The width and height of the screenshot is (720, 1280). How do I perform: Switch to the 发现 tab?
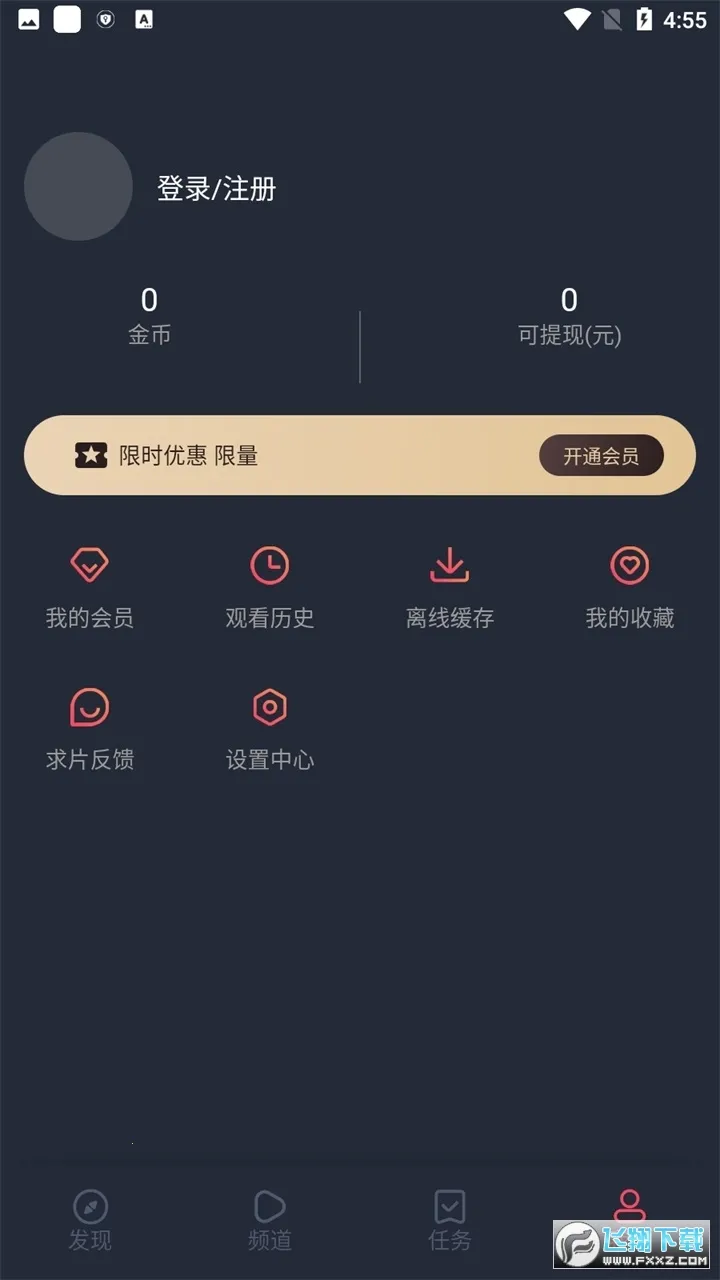click(90, 1220)
